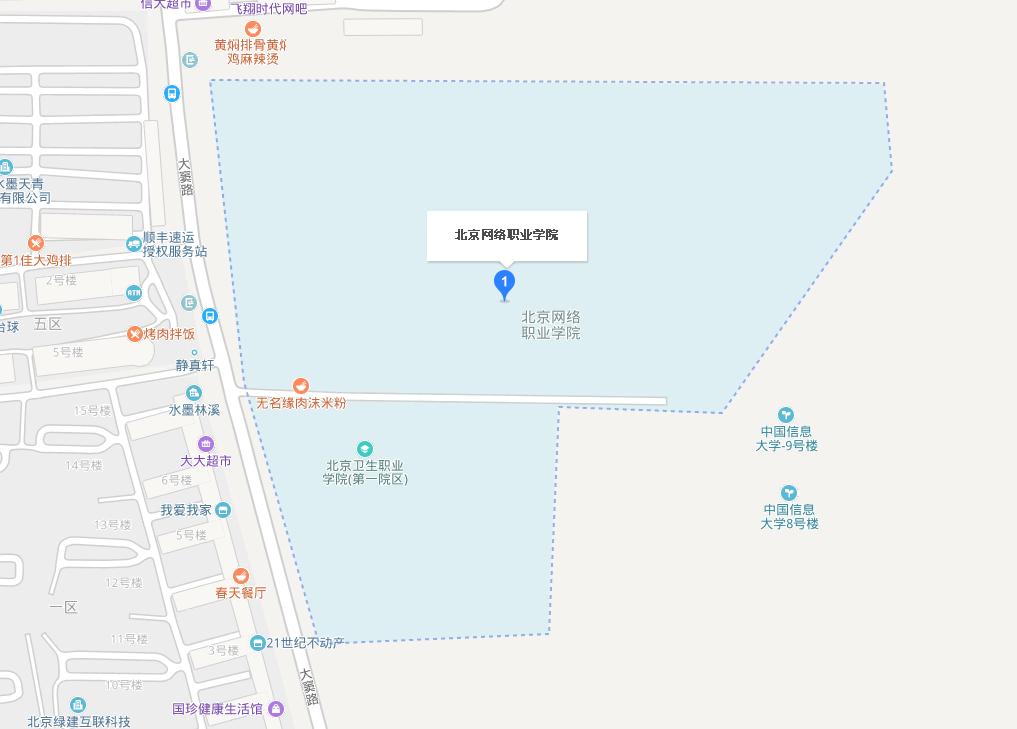The width and height of the screenshot is (1017, 729).
Task: Select the 黄焖排骨 restaurant icon
Action: (x=253, y=29)
